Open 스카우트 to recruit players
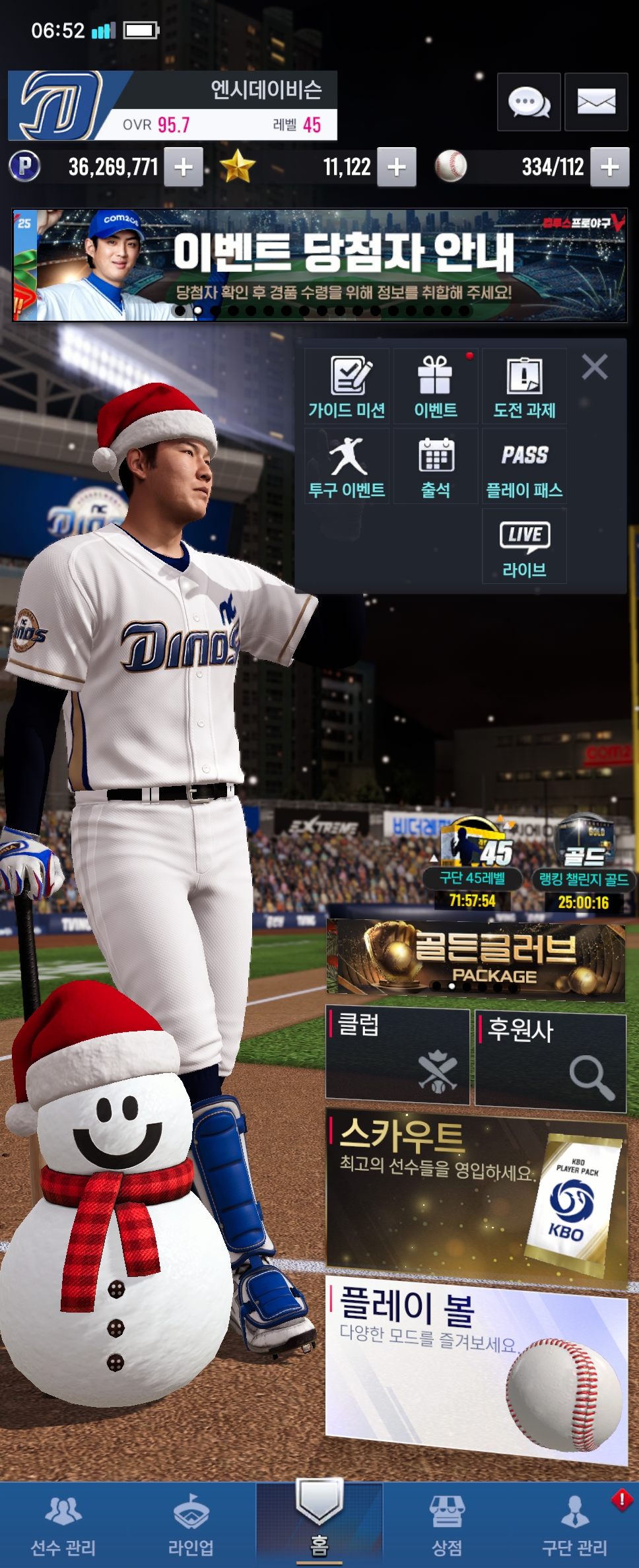Image resolution: width=639 pixels, height=1568 pixels. point(475,1198)
